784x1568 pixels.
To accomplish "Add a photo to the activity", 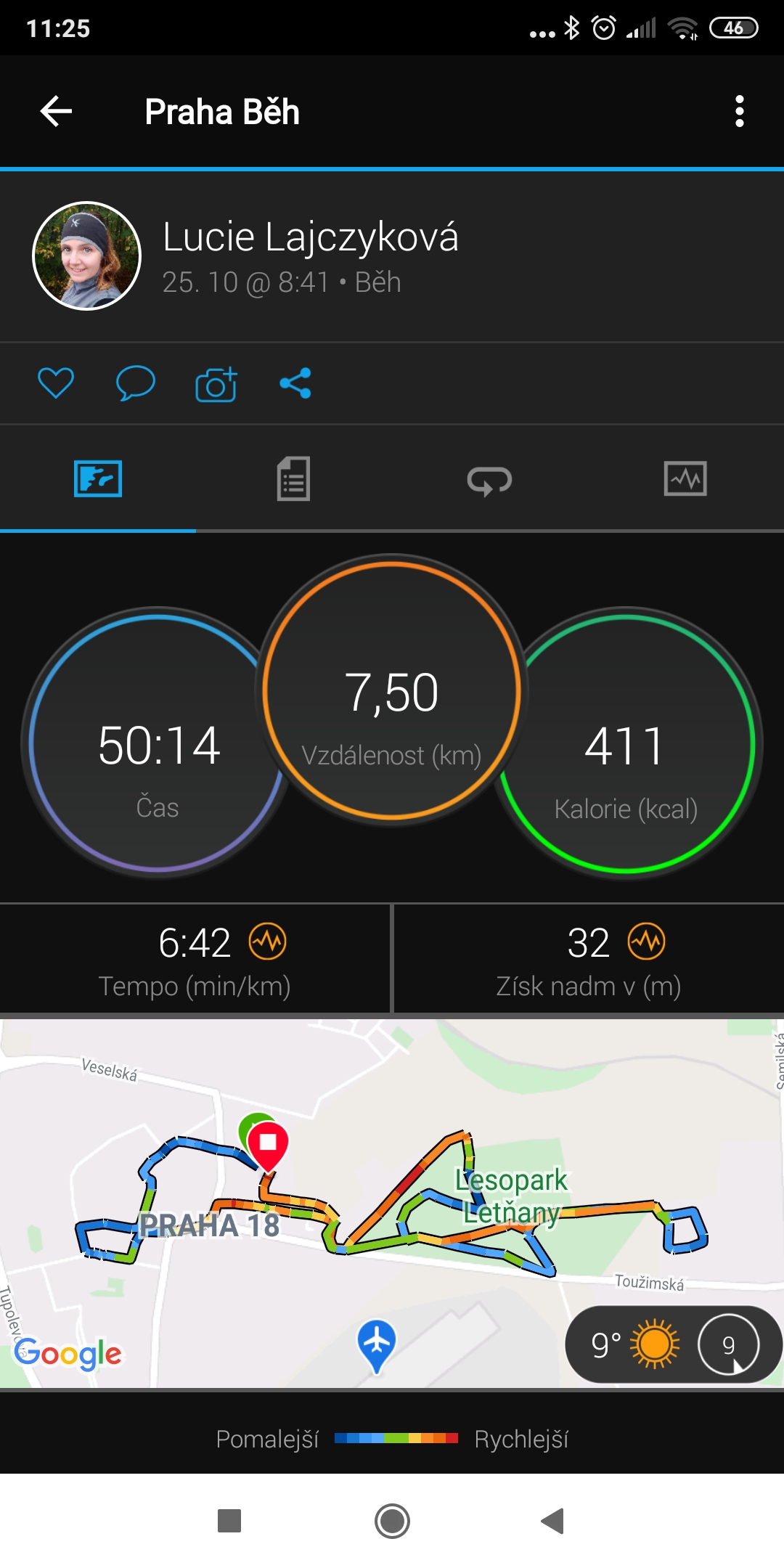I will (x=216, y=384).
